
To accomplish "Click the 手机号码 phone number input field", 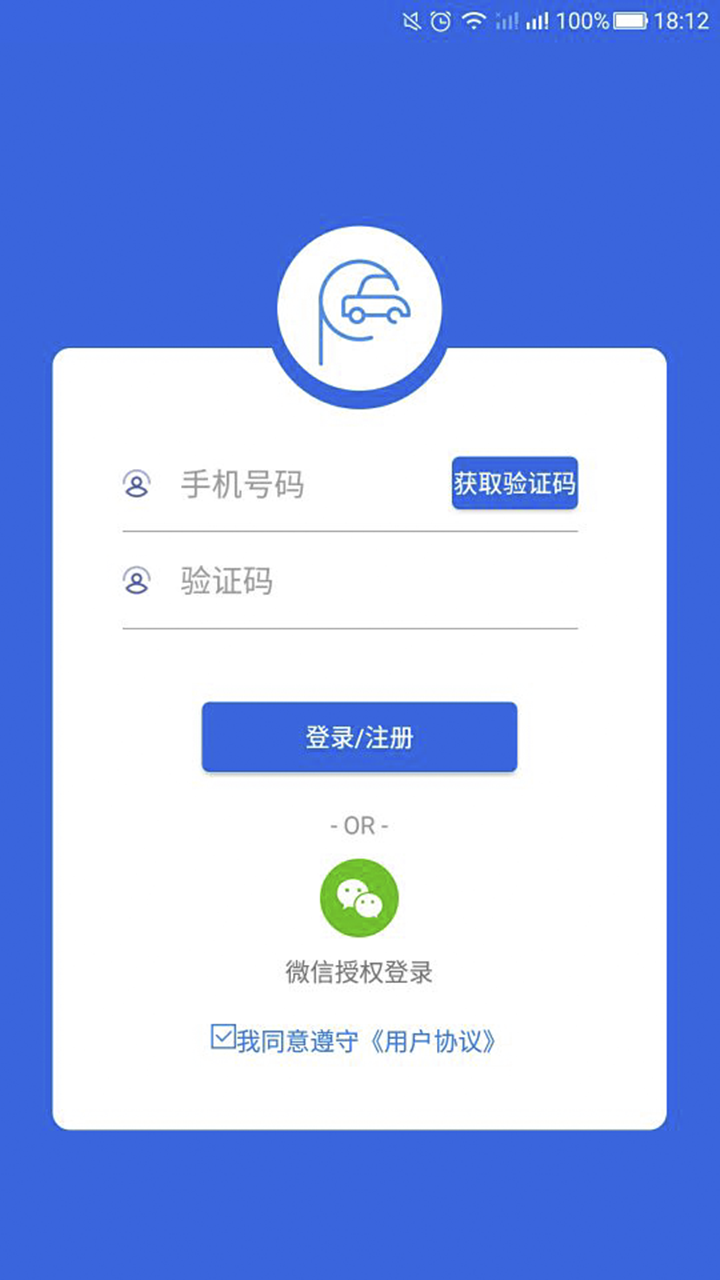I will click(290, 485).
